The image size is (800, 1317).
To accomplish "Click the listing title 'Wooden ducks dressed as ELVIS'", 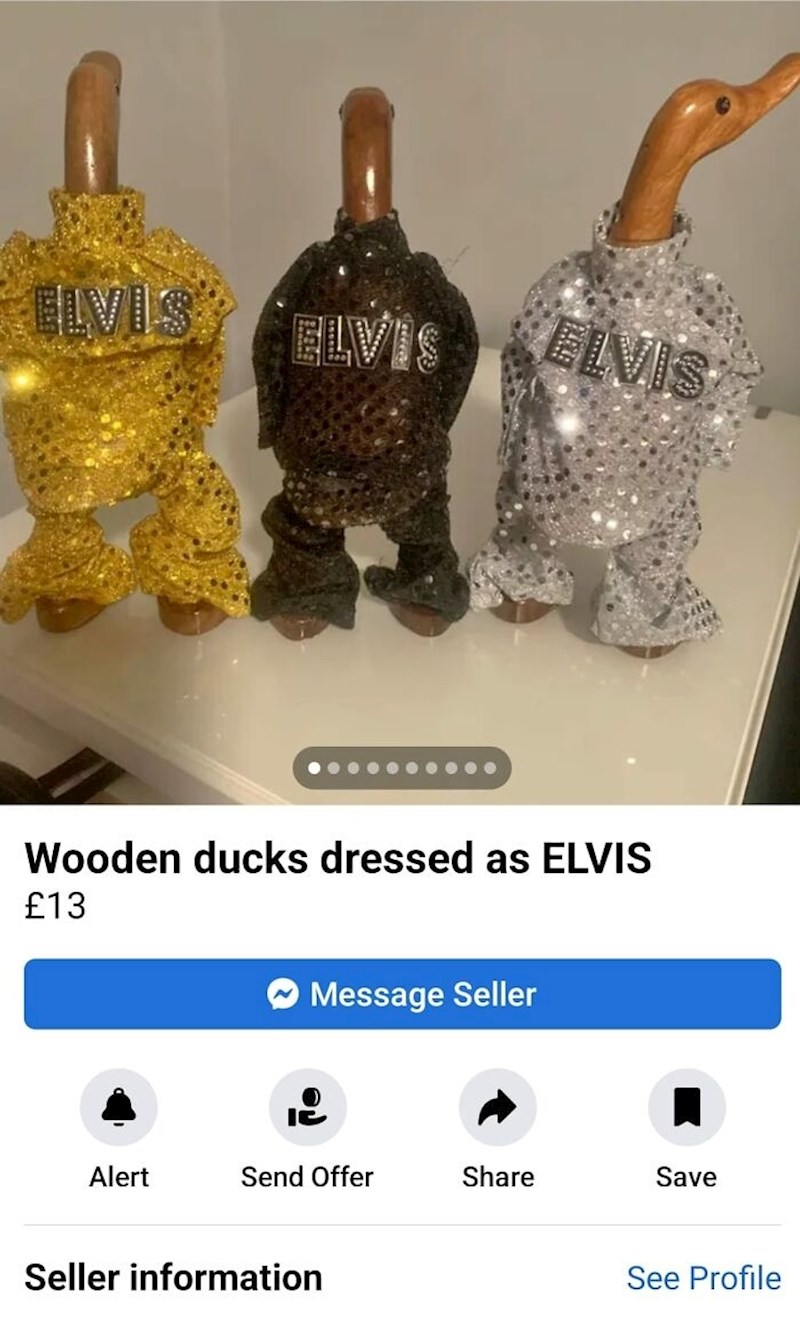I will [340, 857].
